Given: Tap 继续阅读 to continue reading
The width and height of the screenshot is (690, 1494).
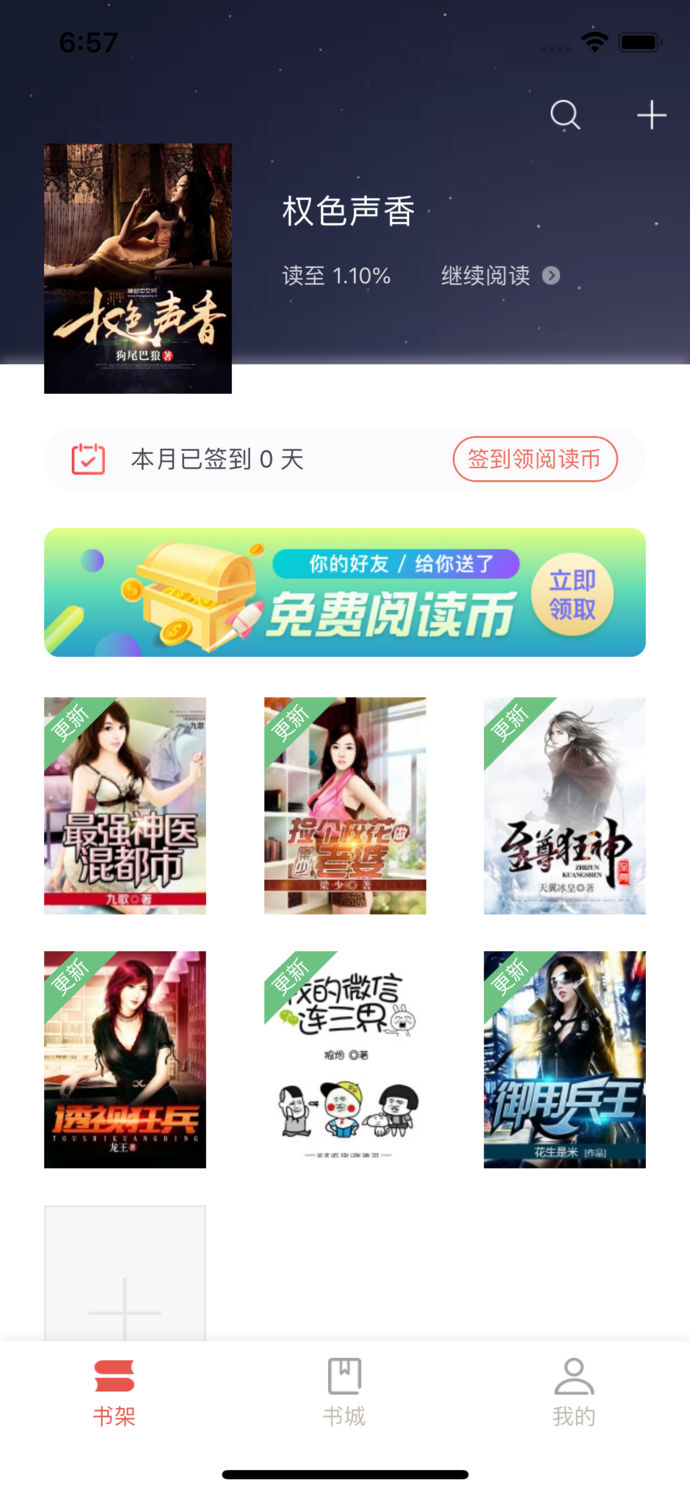Looking at the screenshot, I should coord(500,276).
